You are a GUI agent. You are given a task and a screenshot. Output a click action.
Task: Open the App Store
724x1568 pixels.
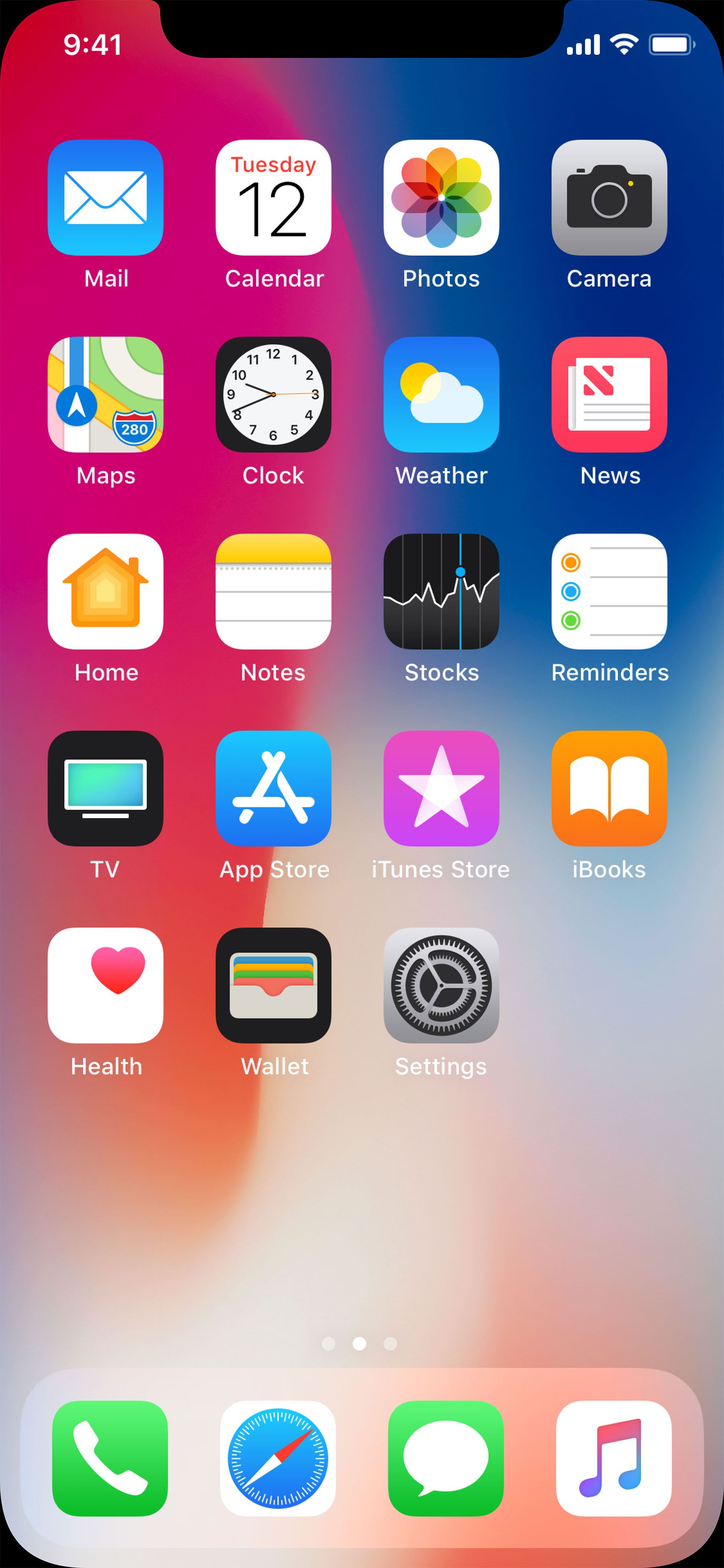click(273, 789)
